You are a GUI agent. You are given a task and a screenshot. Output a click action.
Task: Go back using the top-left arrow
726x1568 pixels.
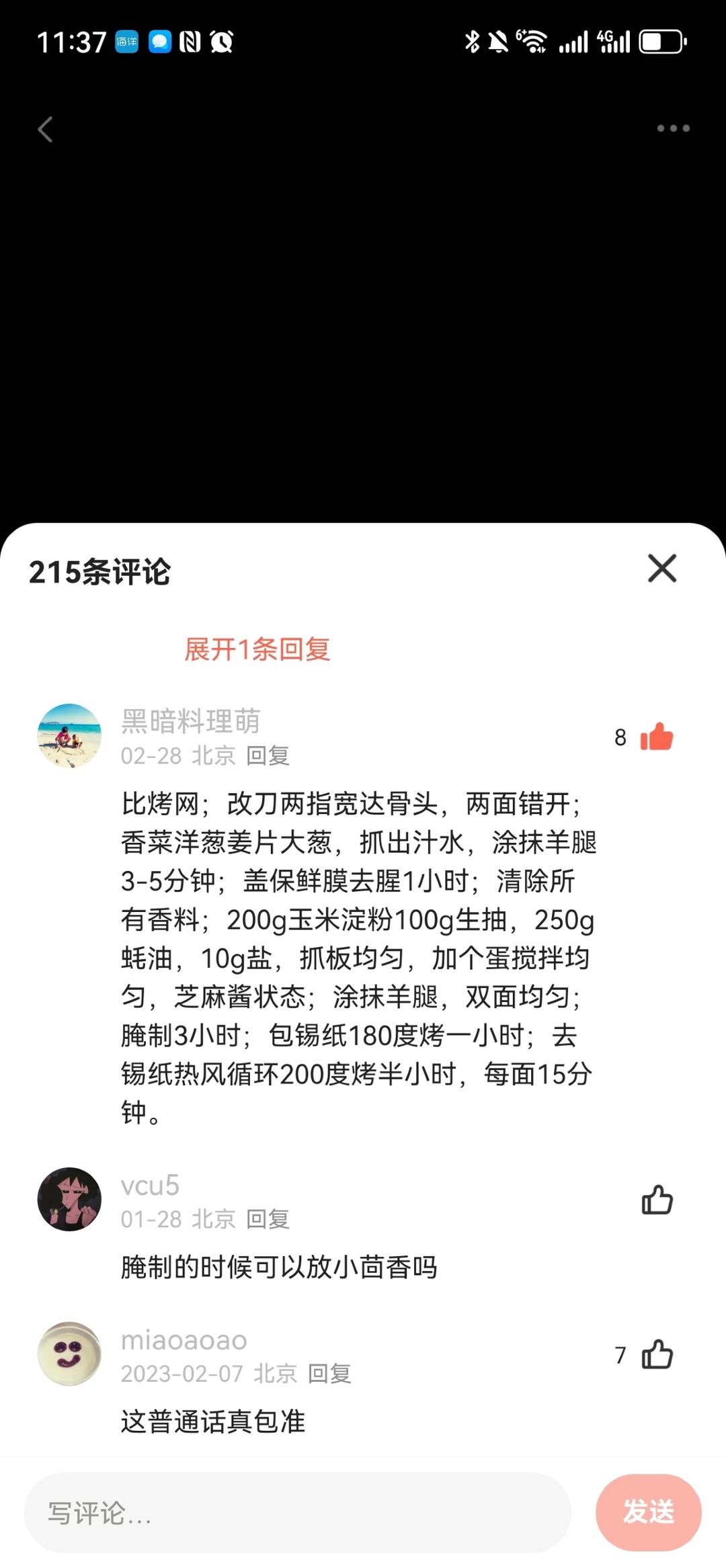pyautogui.click(x=46, y=129)
